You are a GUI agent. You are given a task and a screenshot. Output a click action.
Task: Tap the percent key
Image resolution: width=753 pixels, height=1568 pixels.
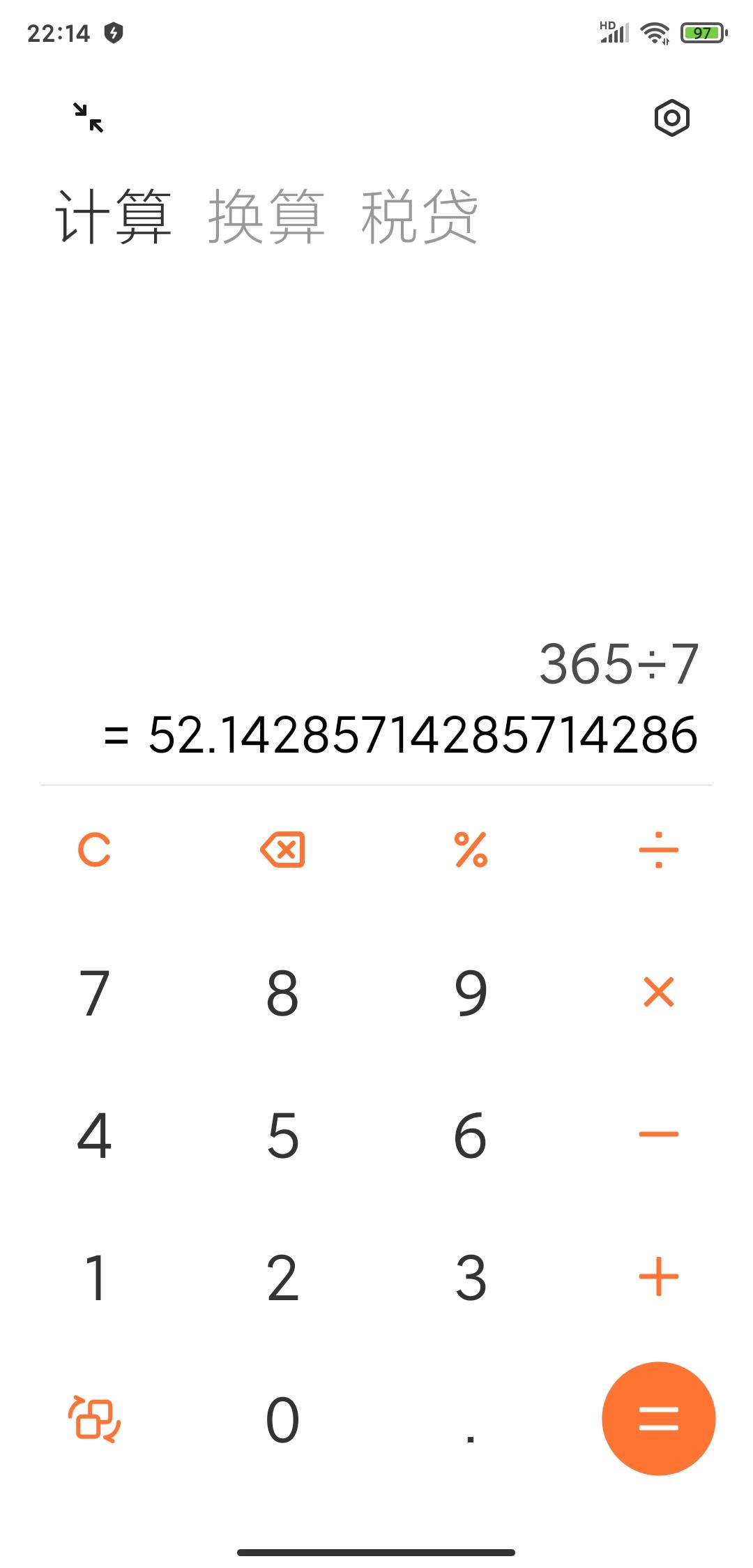(x=471, y=850)
